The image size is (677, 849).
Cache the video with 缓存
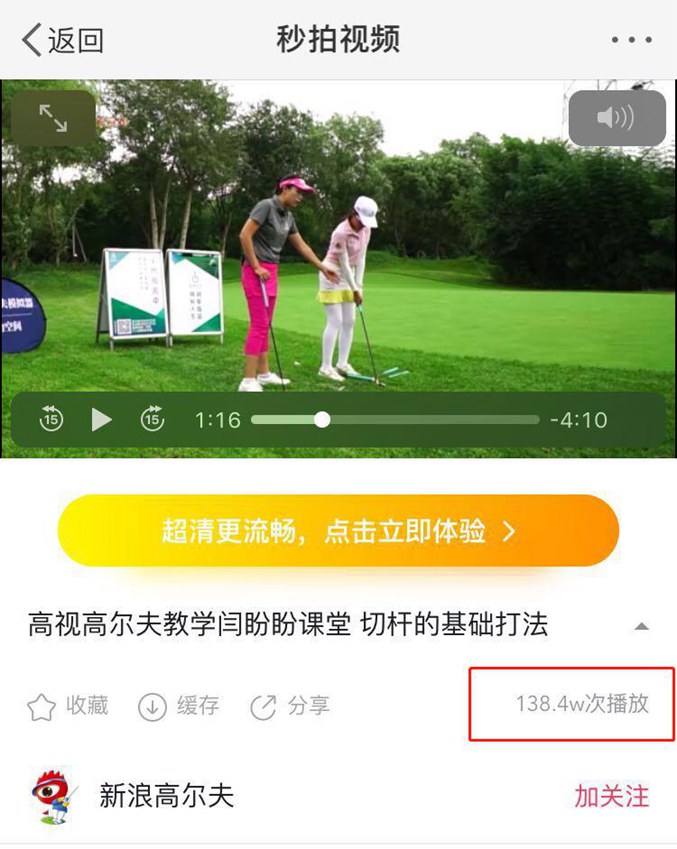point(179,706)
